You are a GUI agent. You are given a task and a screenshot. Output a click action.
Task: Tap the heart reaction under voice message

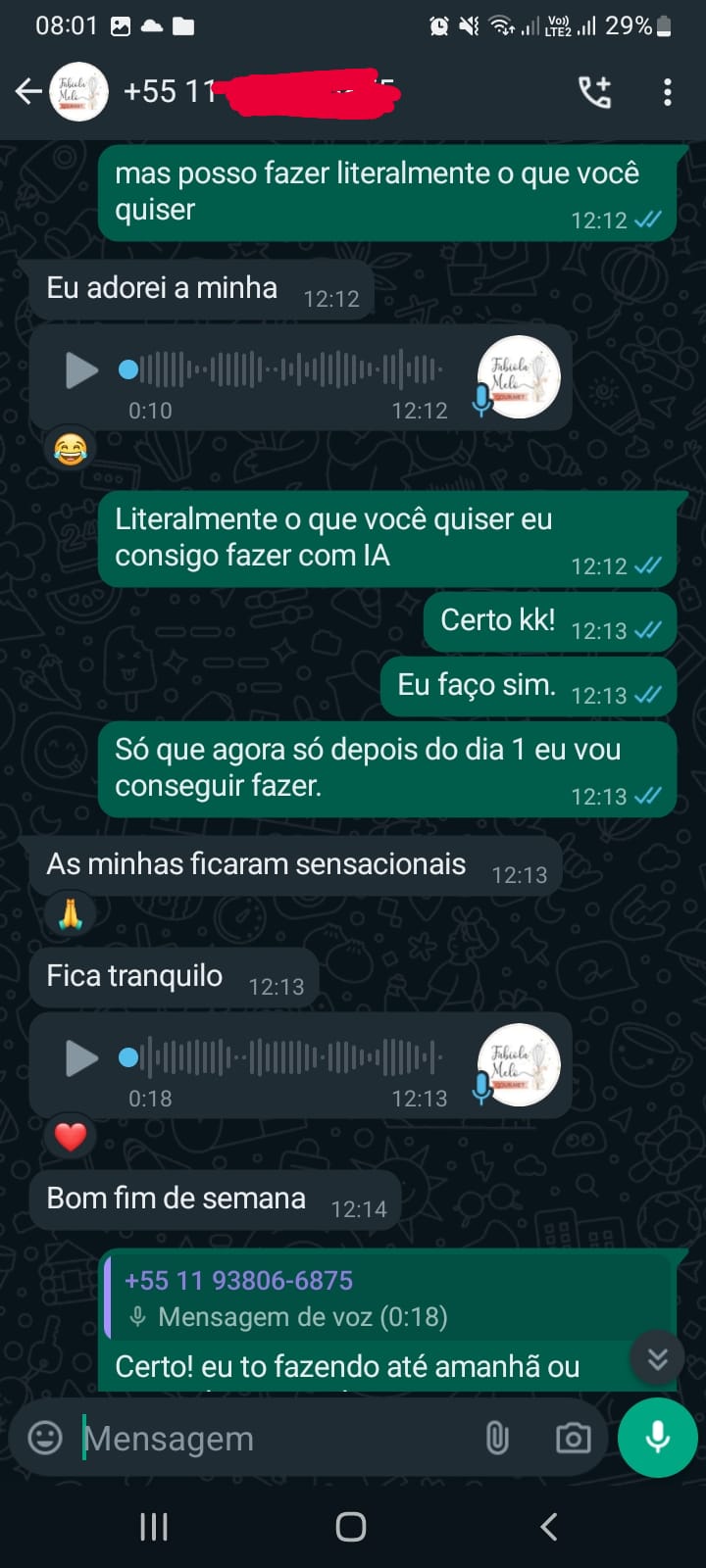tap(71, 1137)
